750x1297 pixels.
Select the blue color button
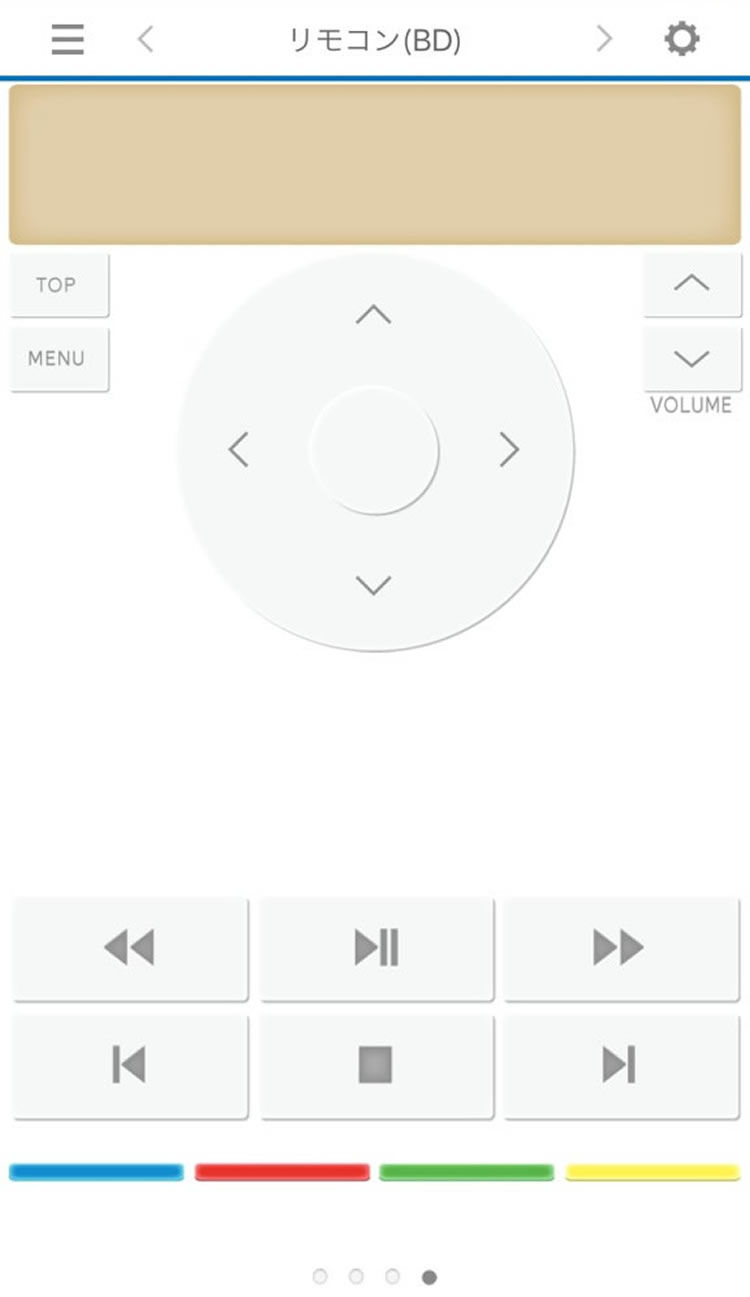point(96,1172)
